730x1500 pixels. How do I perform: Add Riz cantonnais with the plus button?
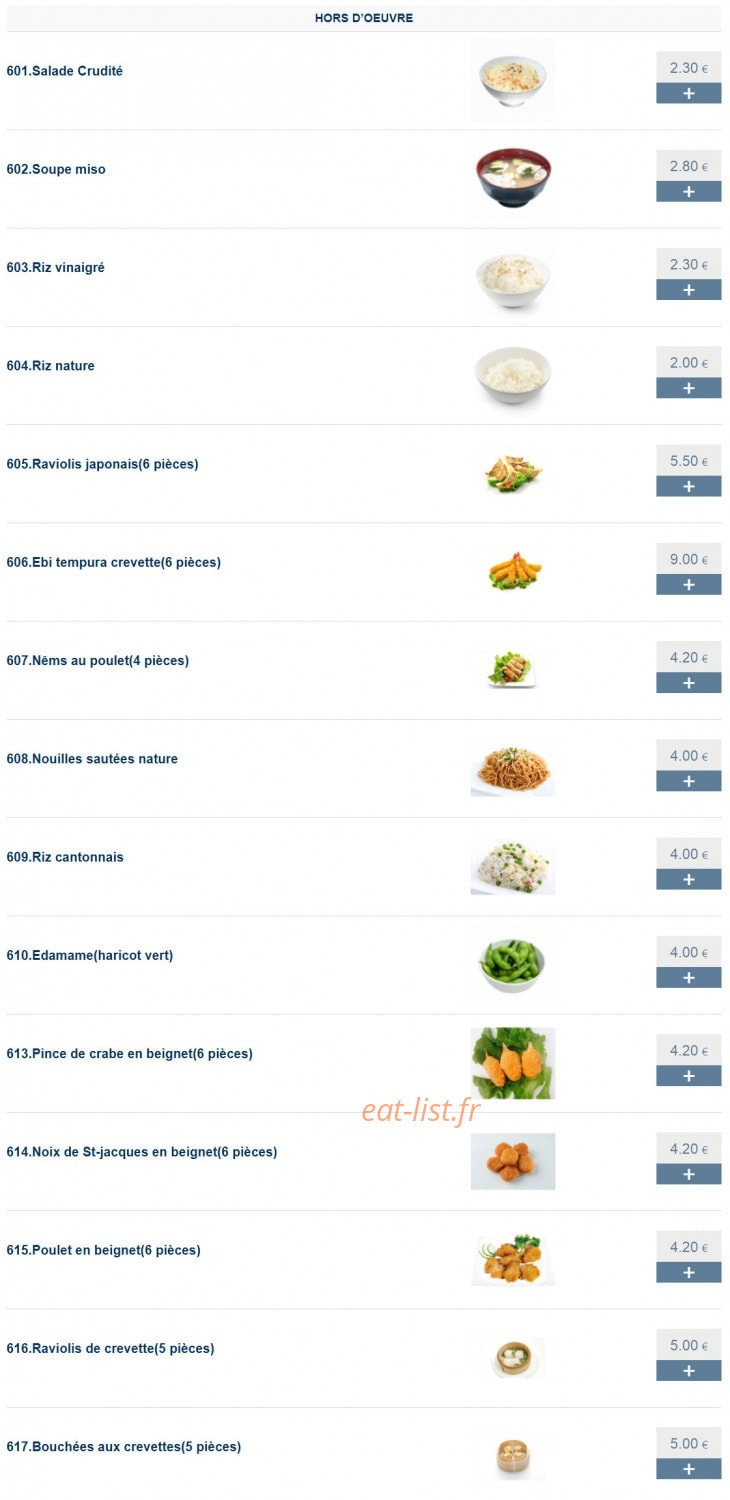tap(688, 879)
